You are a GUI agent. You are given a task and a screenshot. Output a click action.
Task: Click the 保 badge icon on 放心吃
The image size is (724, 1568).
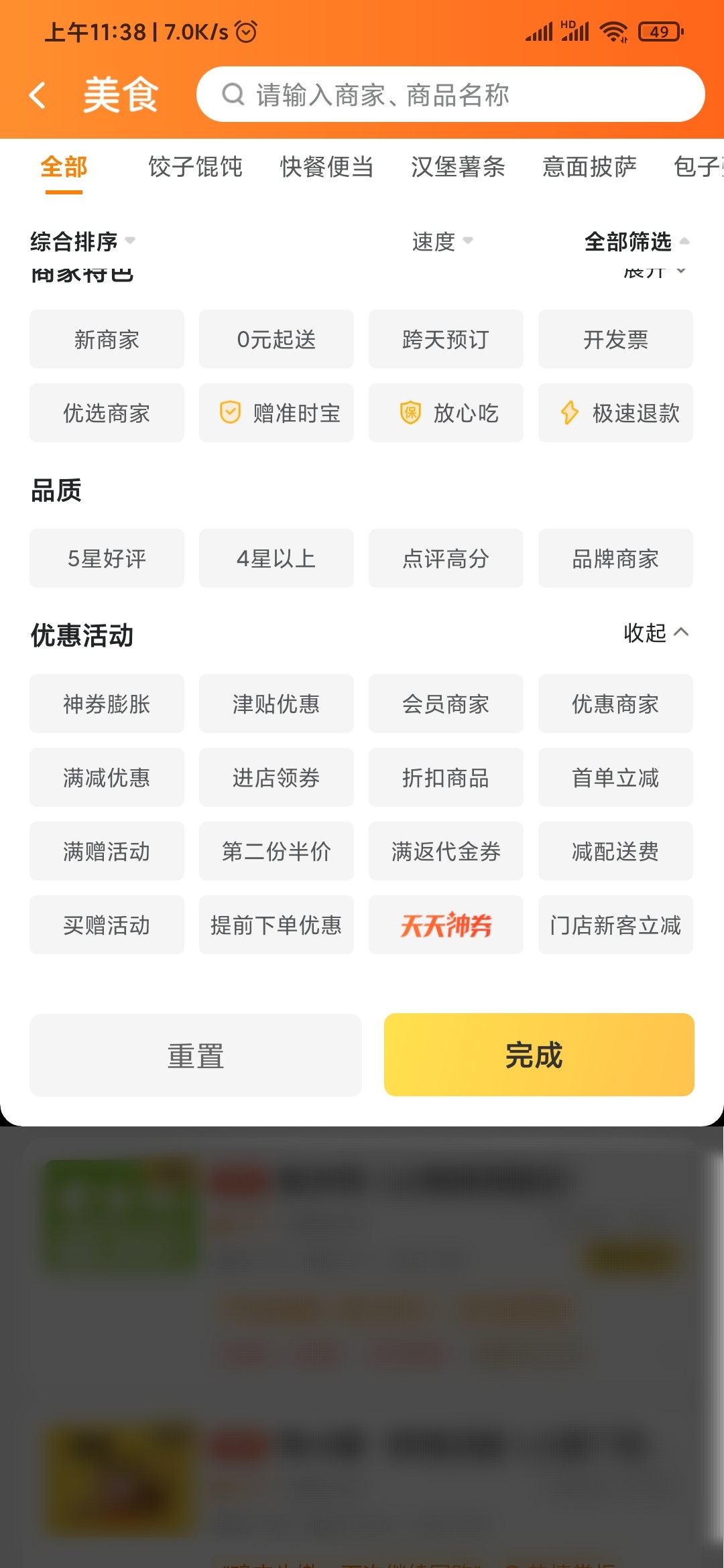408,413
